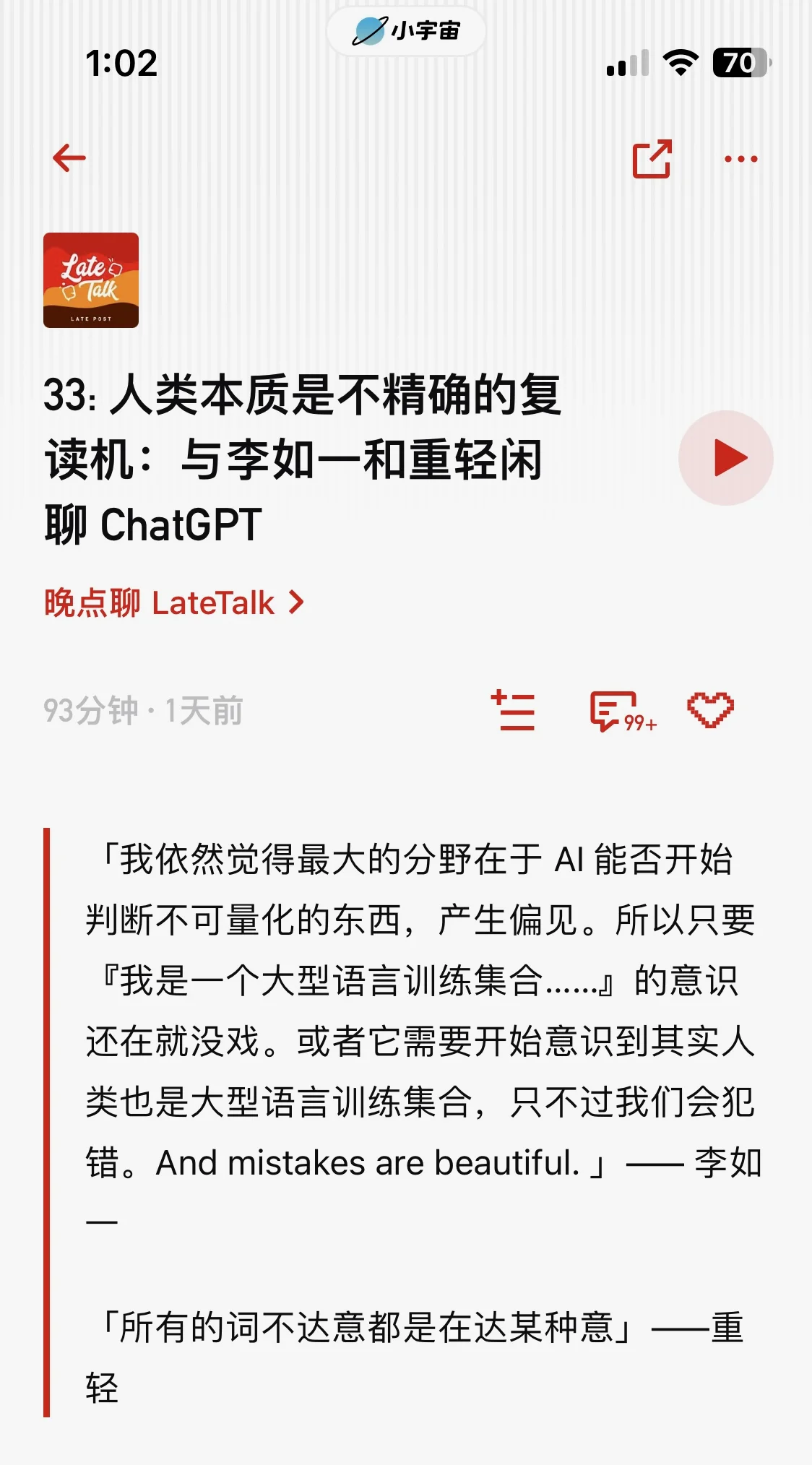The image size is (812, 1465).
Task: Open the Late Talk cover artwork
Action: (x=91, y=280)
